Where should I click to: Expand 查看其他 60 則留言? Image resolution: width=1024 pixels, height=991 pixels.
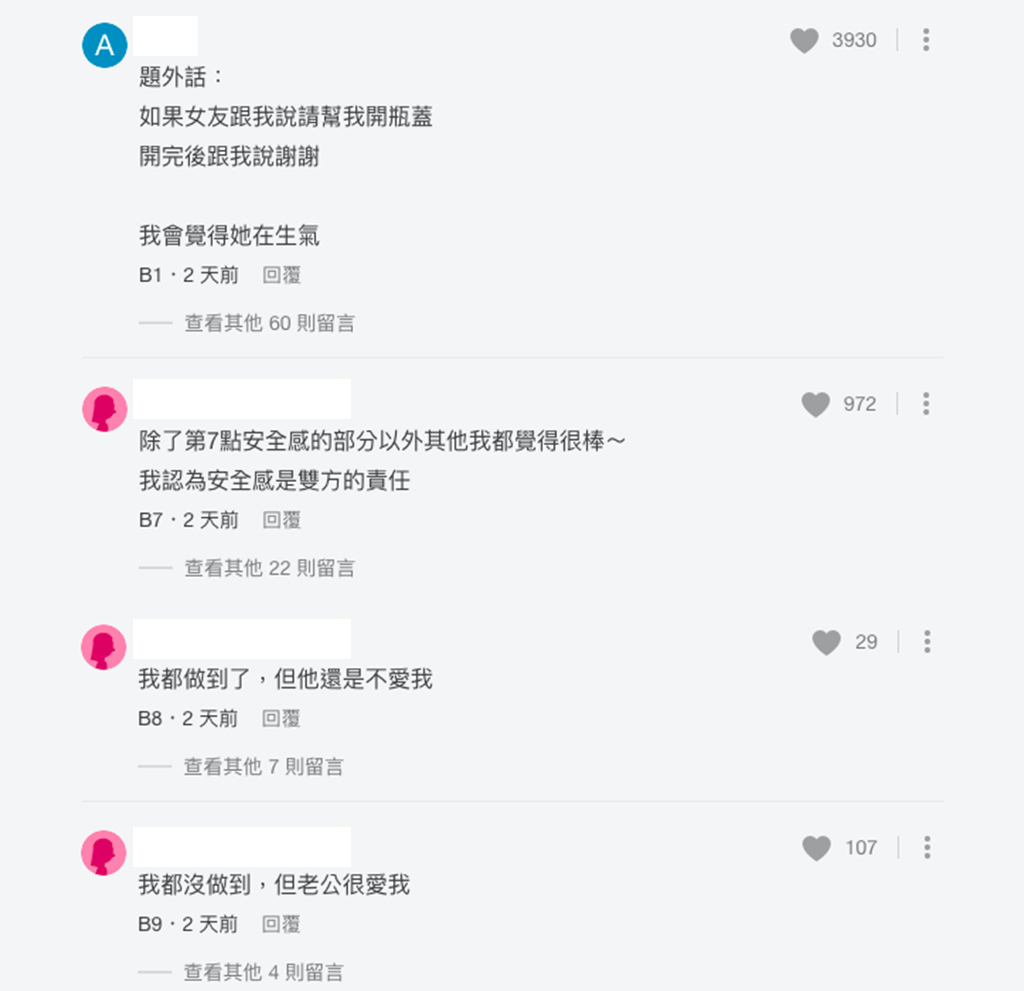point(269,323)
